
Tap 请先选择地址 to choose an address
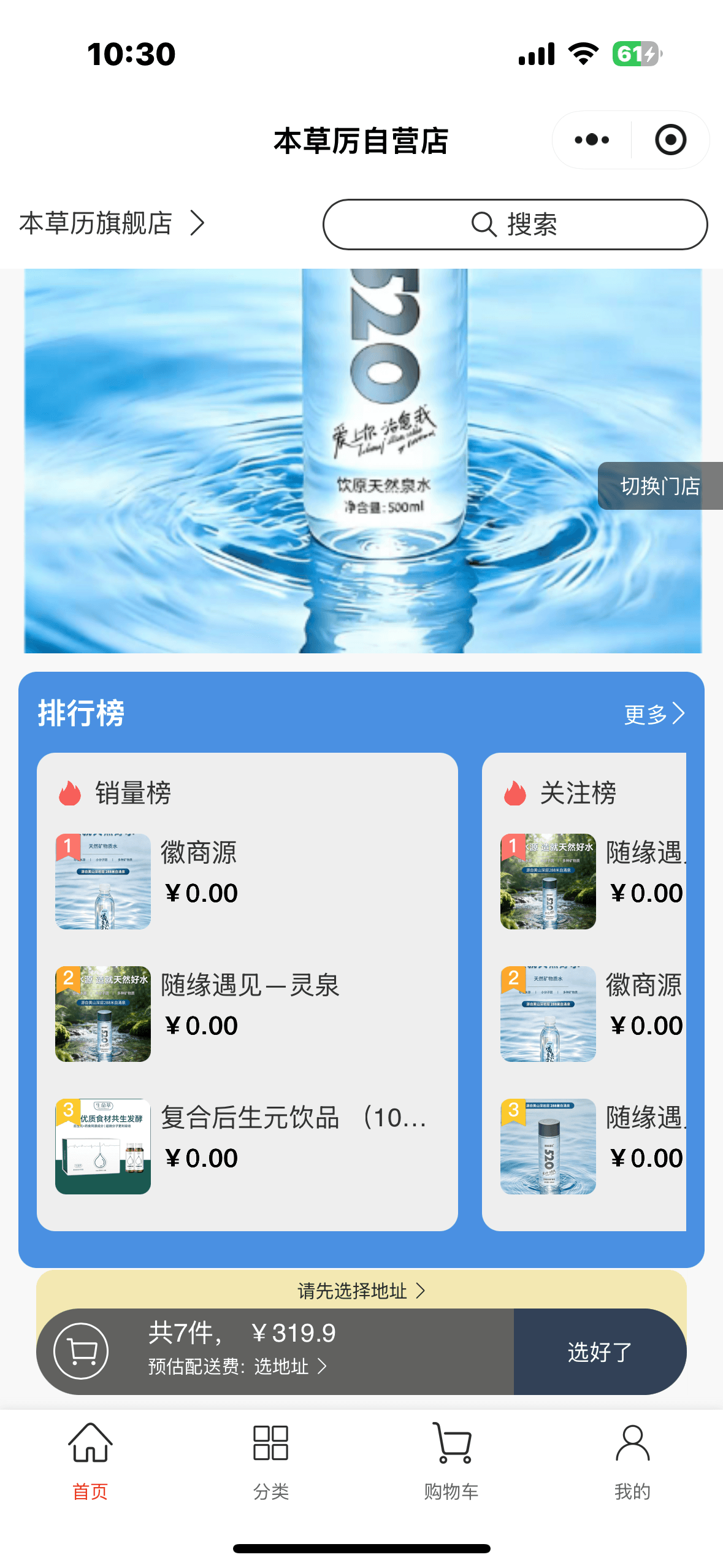[361, 1291]
